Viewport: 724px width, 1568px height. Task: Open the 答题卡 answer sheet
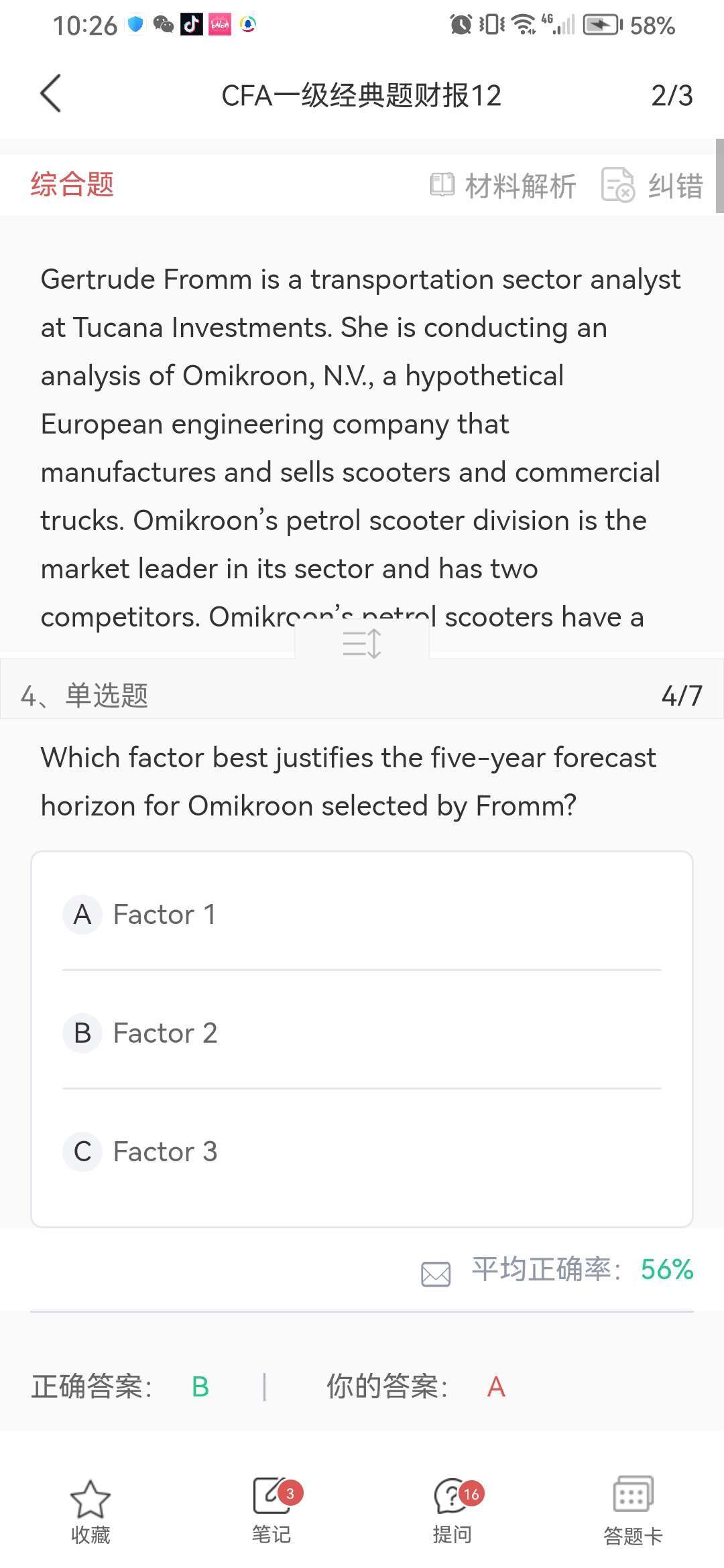point(633,1511)
